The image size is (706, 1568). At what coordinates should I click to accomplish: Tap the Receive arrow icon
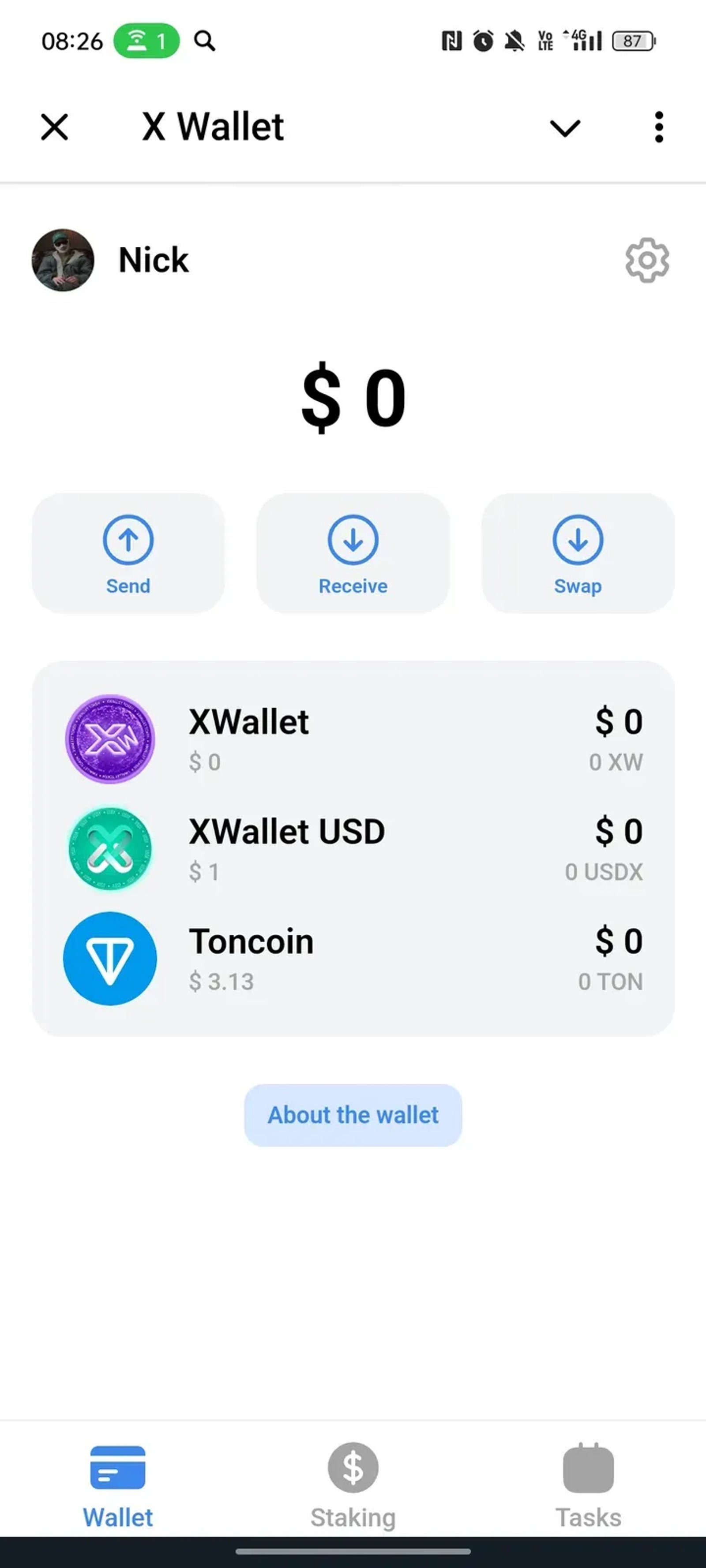tap(353, 539)
